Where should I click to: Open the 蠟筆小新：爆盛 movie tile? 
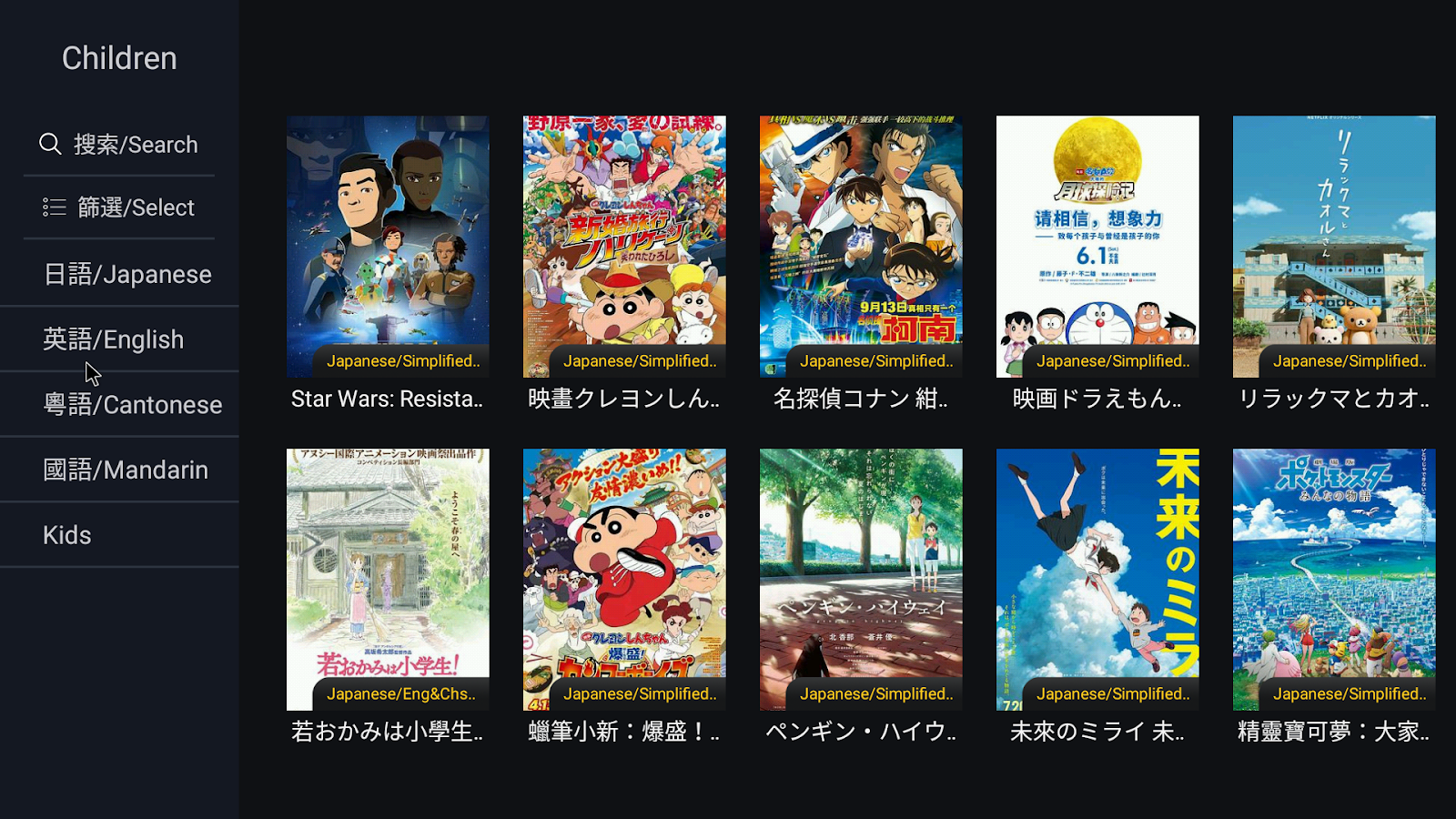click(x=624, y=579)
